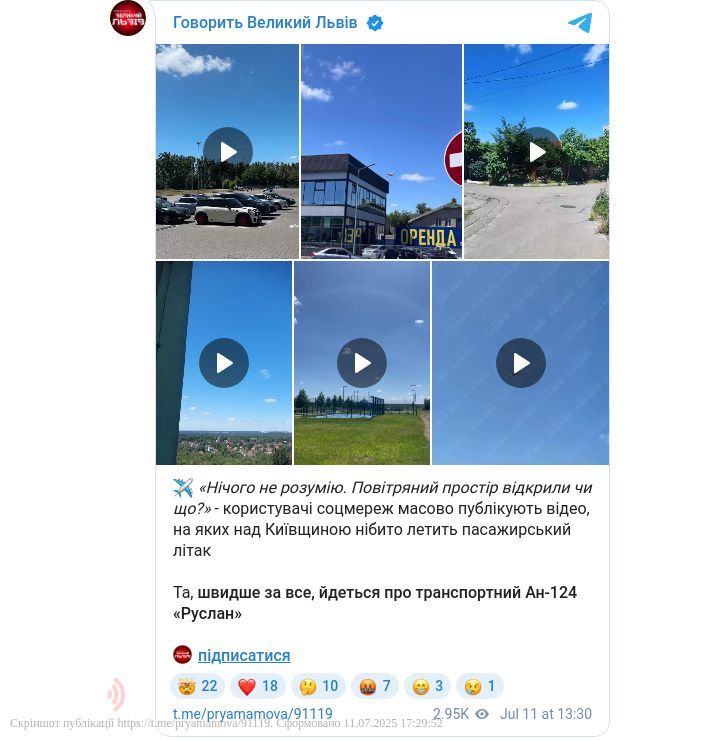
Task: Open the t.me/pryamamova/91119 post link
Action: click(253, 714)
